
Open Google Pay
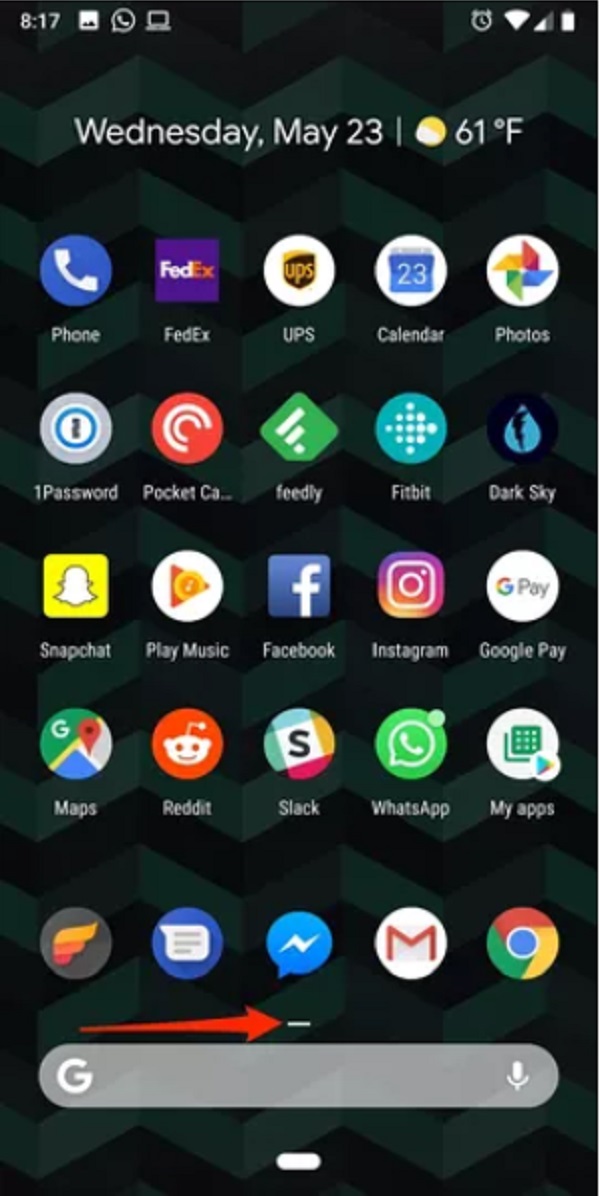tap(522, 587)
